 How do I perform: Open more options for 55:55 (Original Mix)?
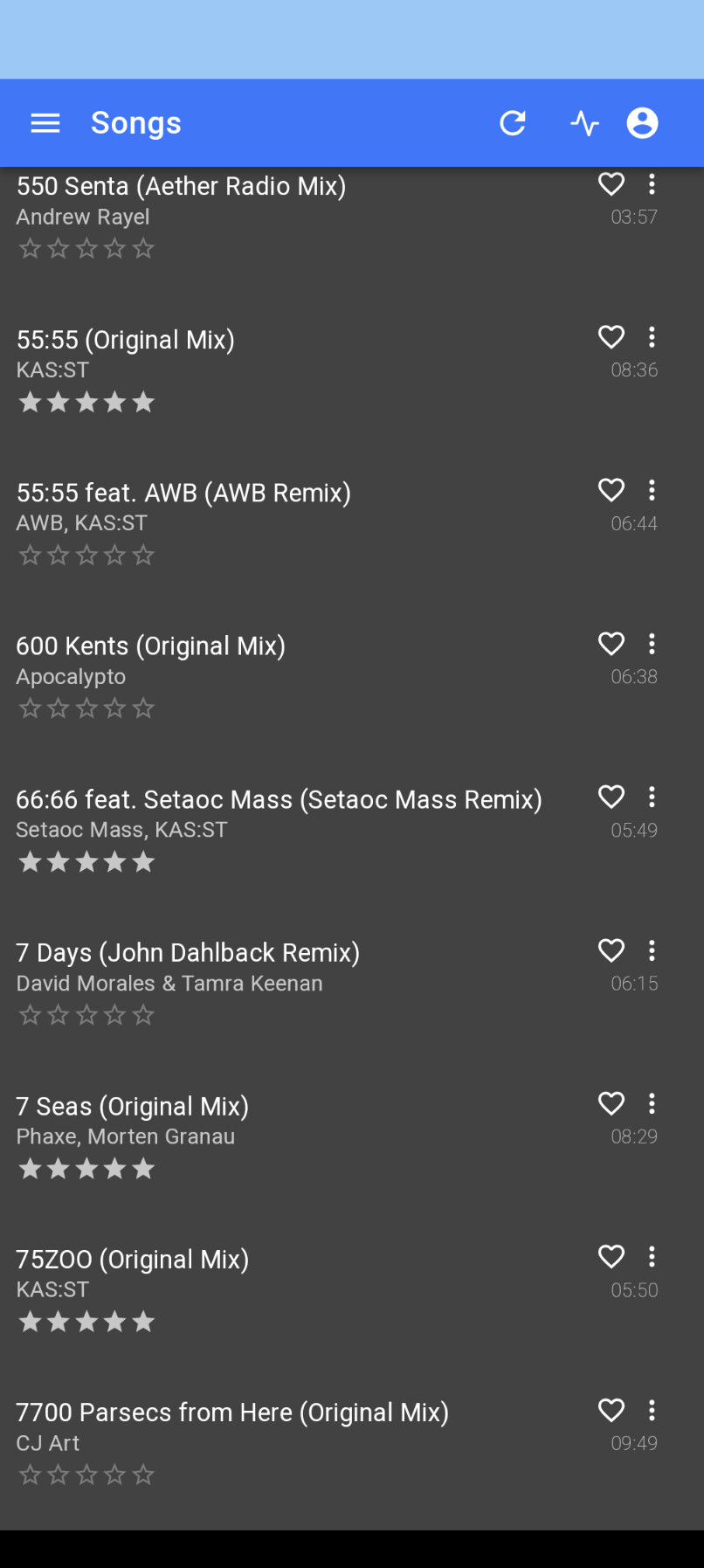point(652,337)
